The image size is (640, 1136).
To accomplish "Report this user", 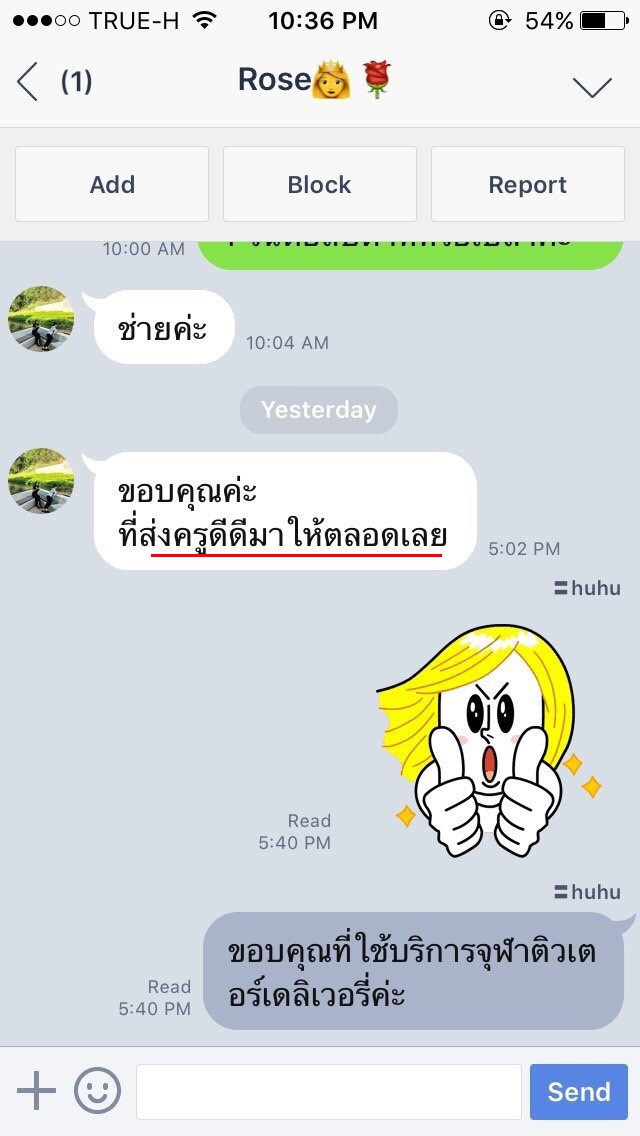I will click(x=528, y=184).
